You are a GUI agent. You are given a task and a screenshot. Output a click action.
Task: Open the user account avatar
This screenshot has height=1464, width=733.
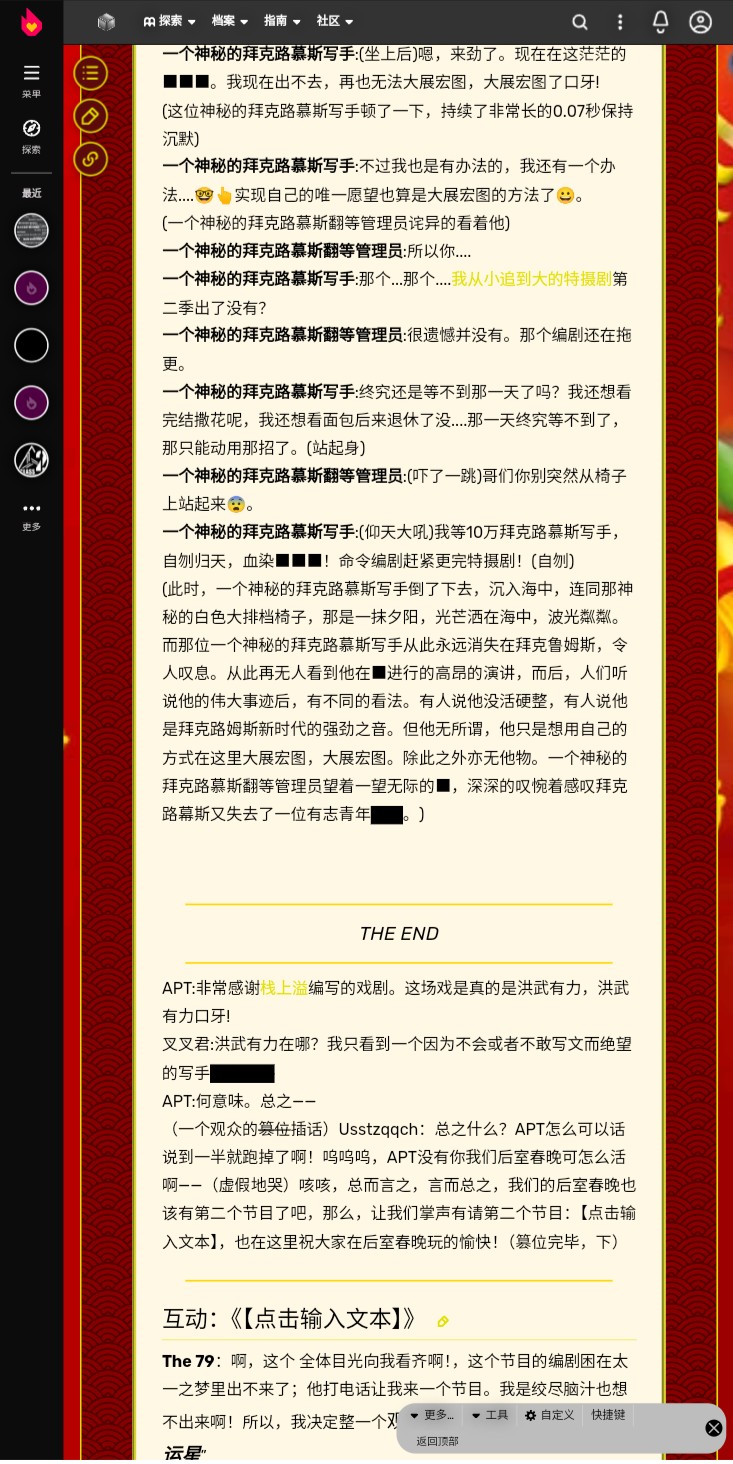coord(700,22)
